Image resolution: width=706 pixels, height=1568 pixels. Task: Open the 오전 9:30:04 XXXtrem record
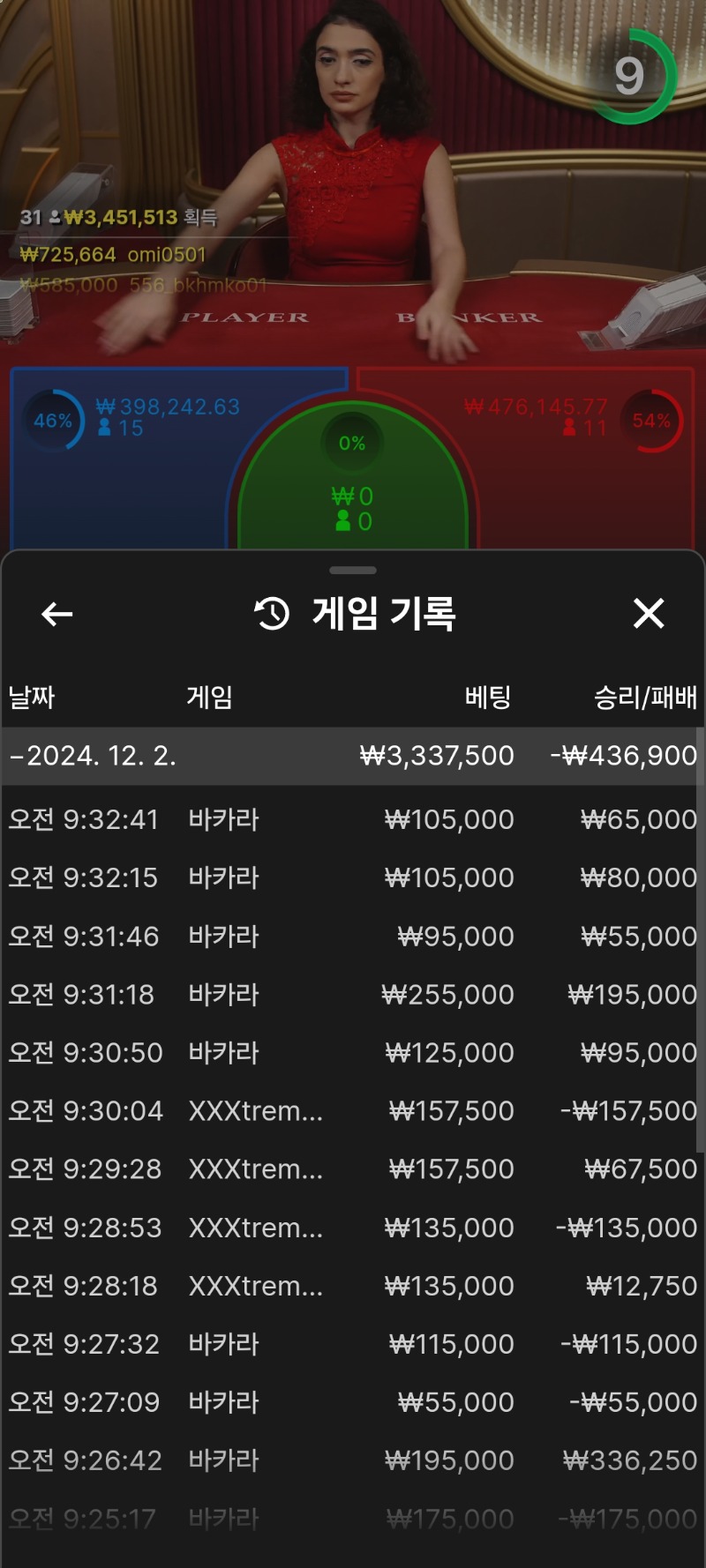pos(353,1110)
